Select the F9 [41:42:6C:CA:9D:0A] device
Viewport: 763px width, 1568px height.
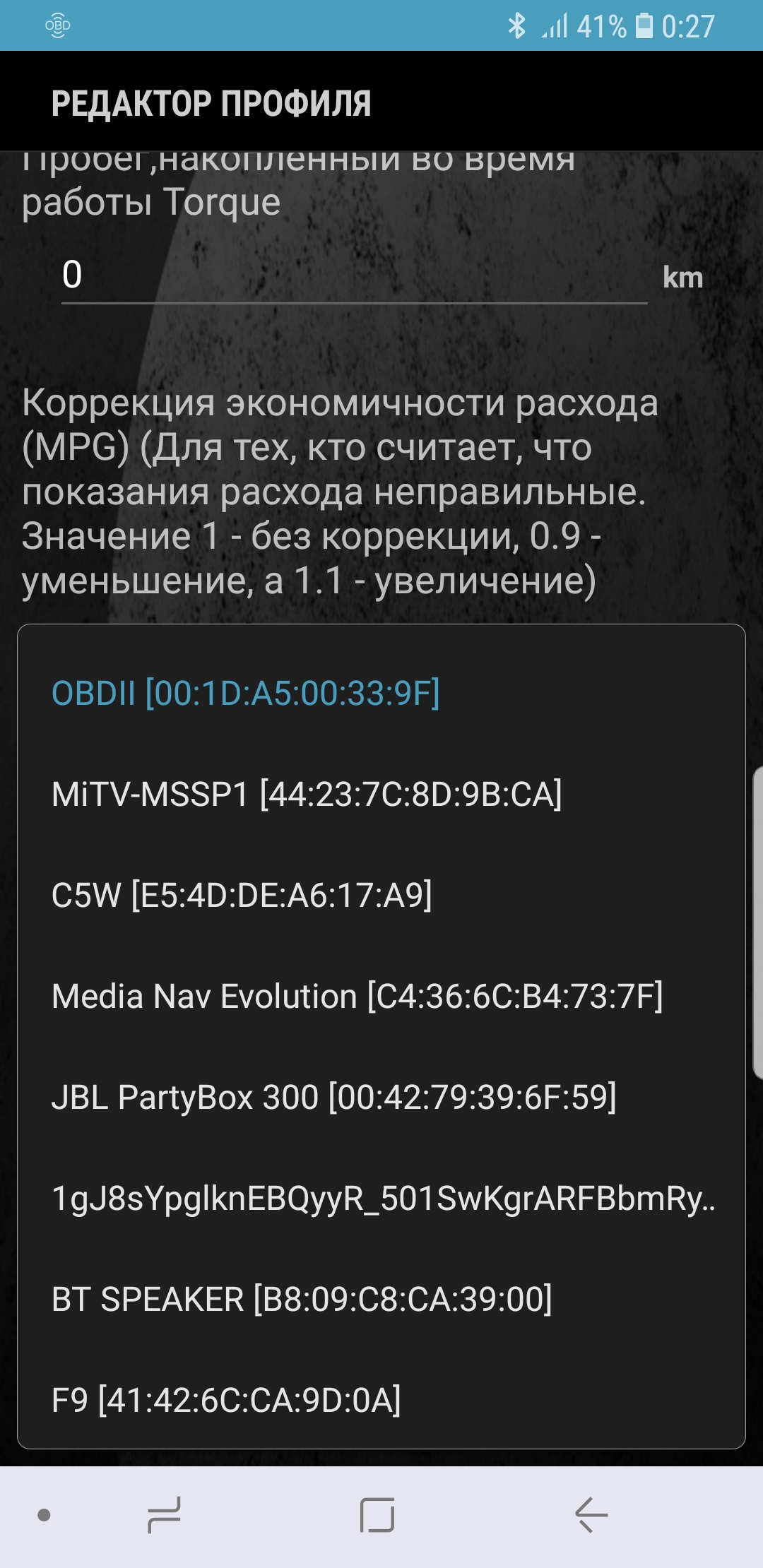tap(381, 1399)
